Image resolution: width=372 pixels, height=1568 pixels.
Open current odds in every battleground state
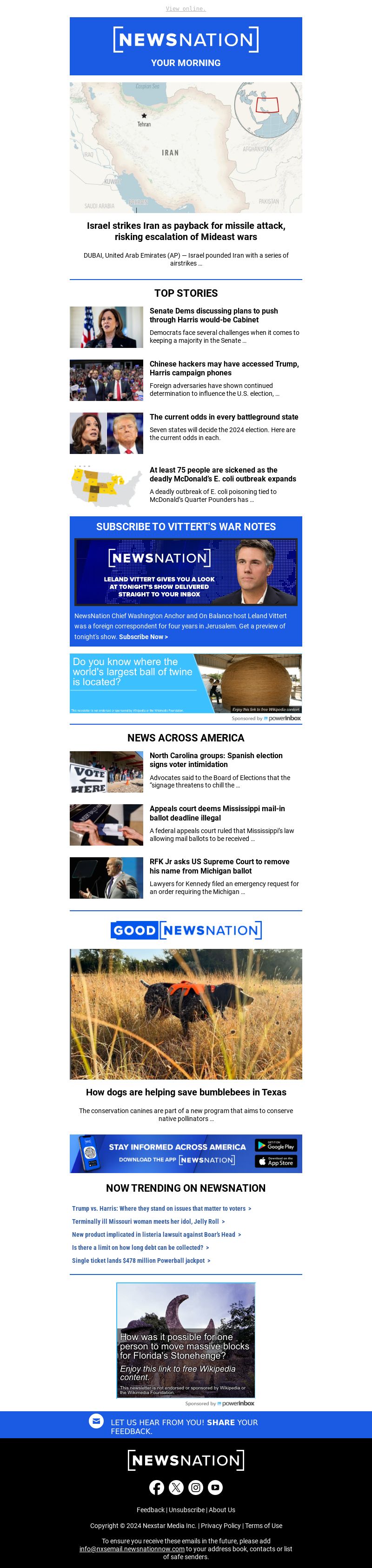tap(224, 417)
